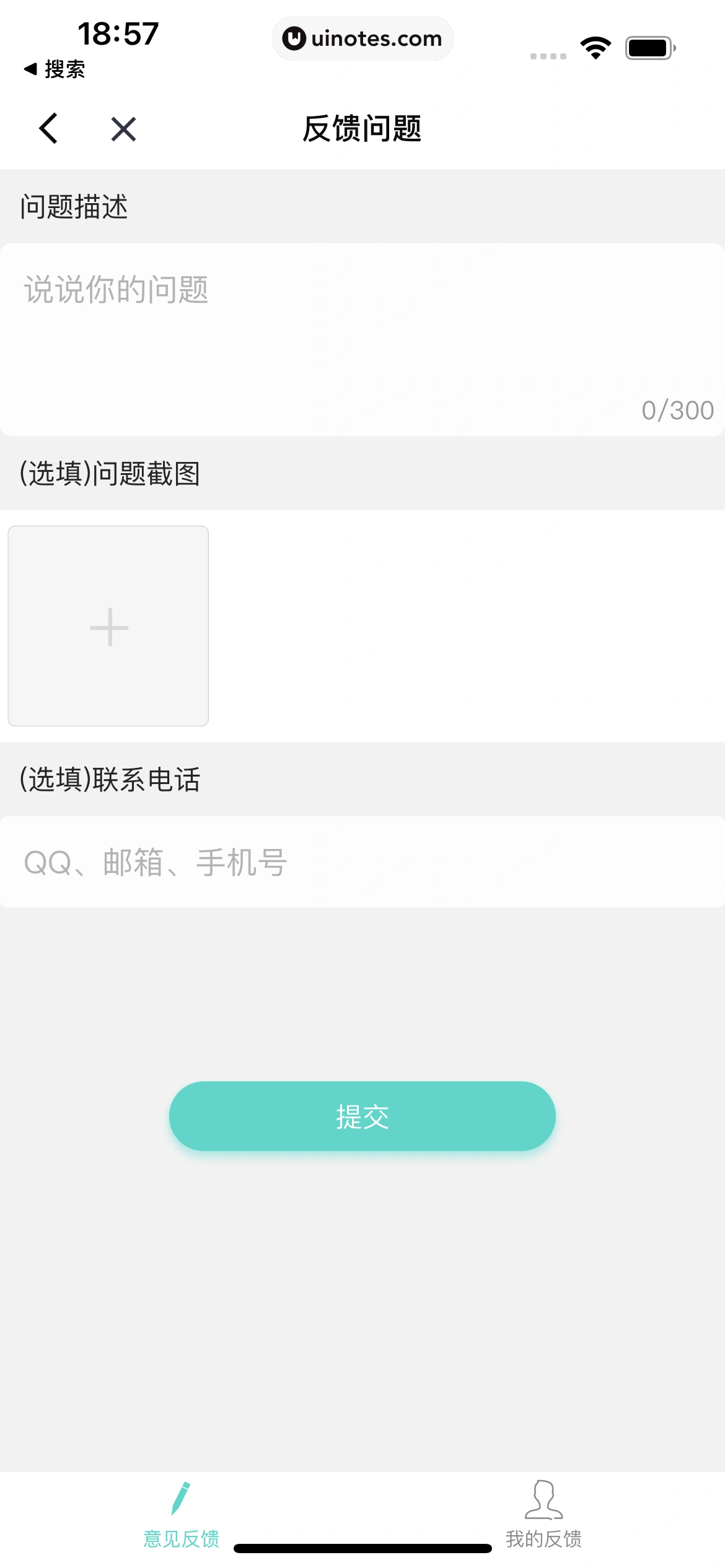Tap the back chevron in the header
Image resolution: width=725 pixels, height=1568 pixels.
pos(49,129)
